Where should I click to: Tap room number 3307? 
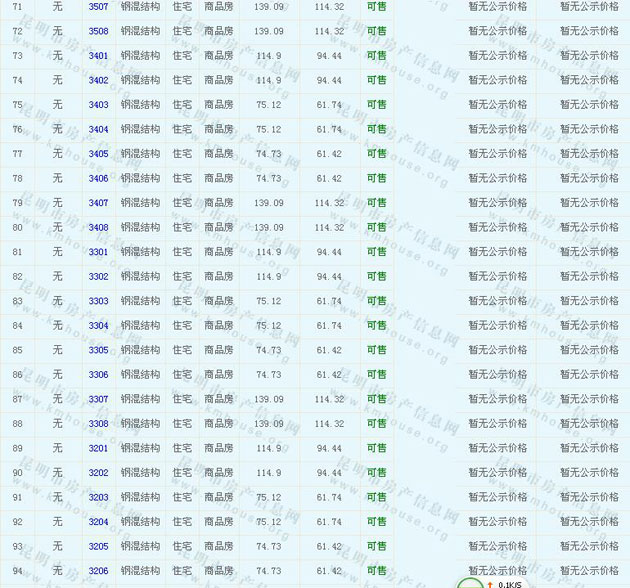98,399
